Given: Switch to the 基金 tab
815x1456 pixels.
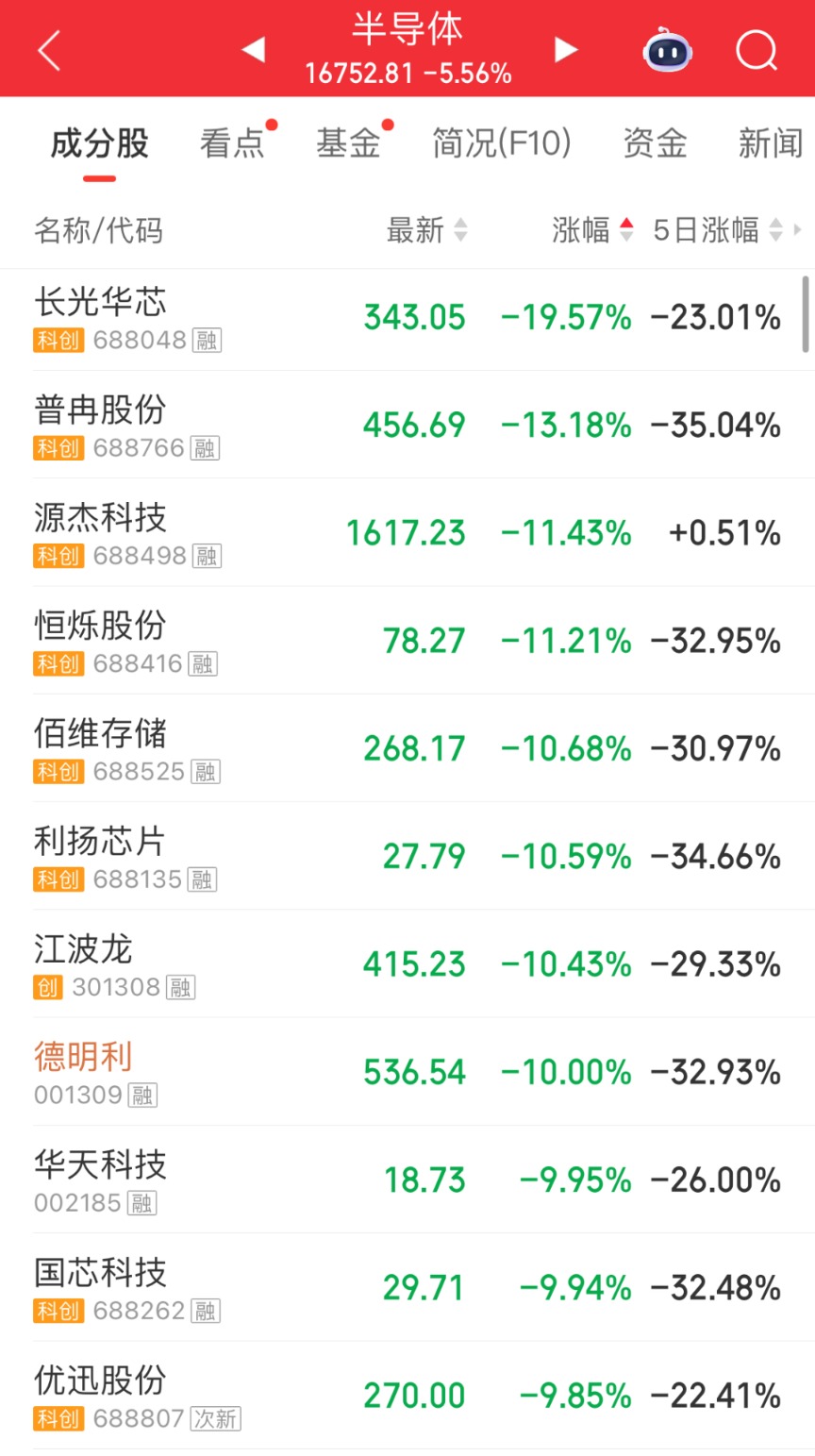Looking at the screenshot, I should click(x=348, y=143).
